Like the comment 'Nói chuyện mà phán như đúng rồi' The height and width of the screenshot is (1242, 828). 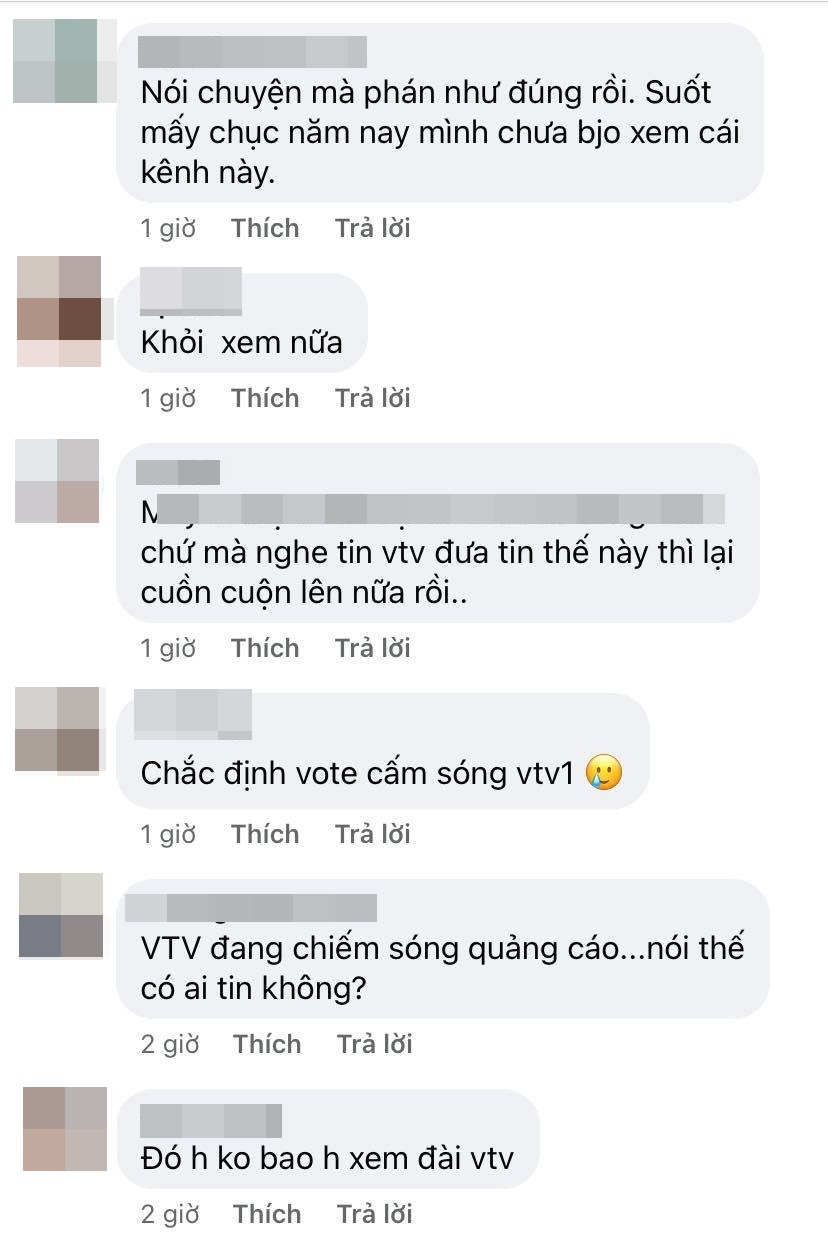pyautogui.click(x=265, y=228)
